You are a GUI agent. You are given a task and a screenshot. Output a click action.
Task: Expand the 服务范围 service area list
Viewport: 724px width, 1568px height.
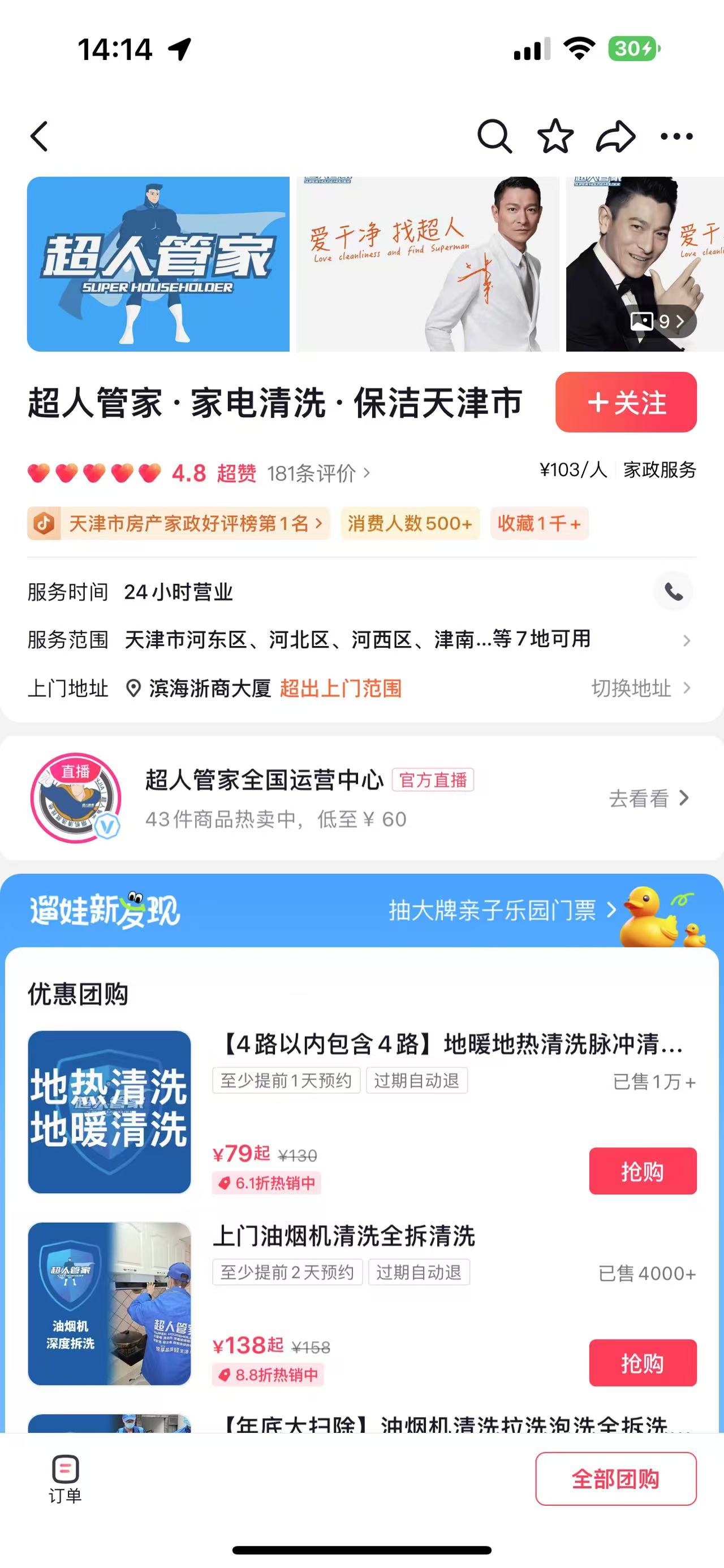686,640
